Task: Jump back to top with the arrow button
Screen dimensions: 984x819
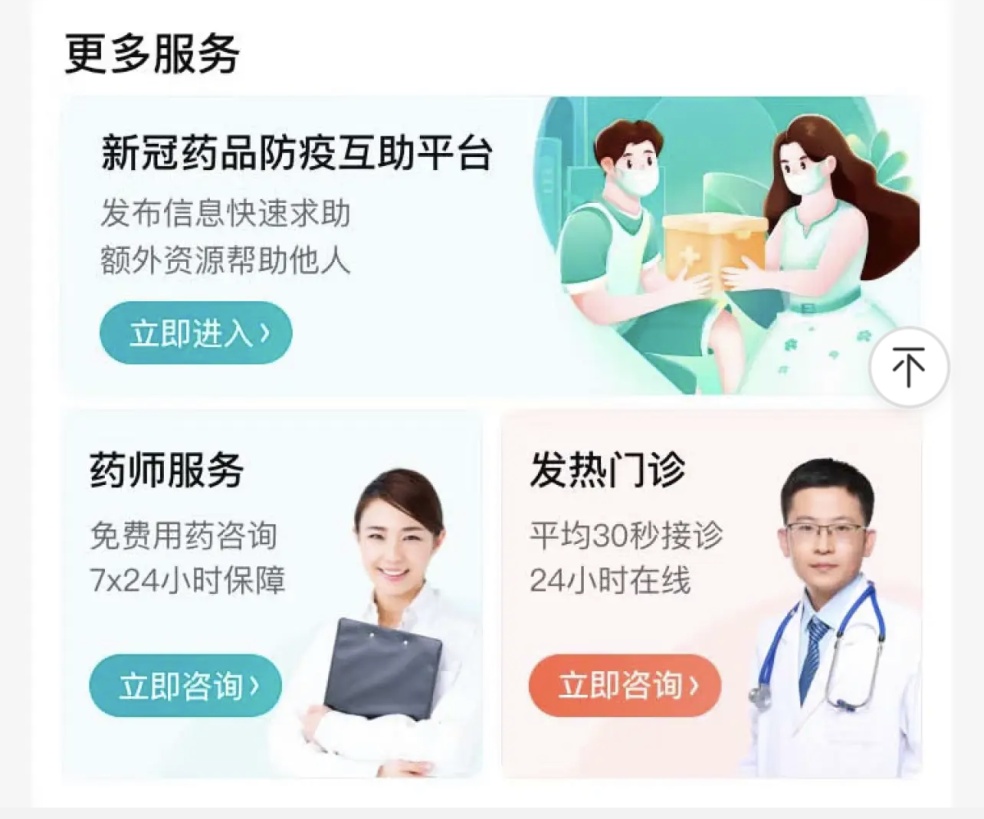Action: click(908, 367)
